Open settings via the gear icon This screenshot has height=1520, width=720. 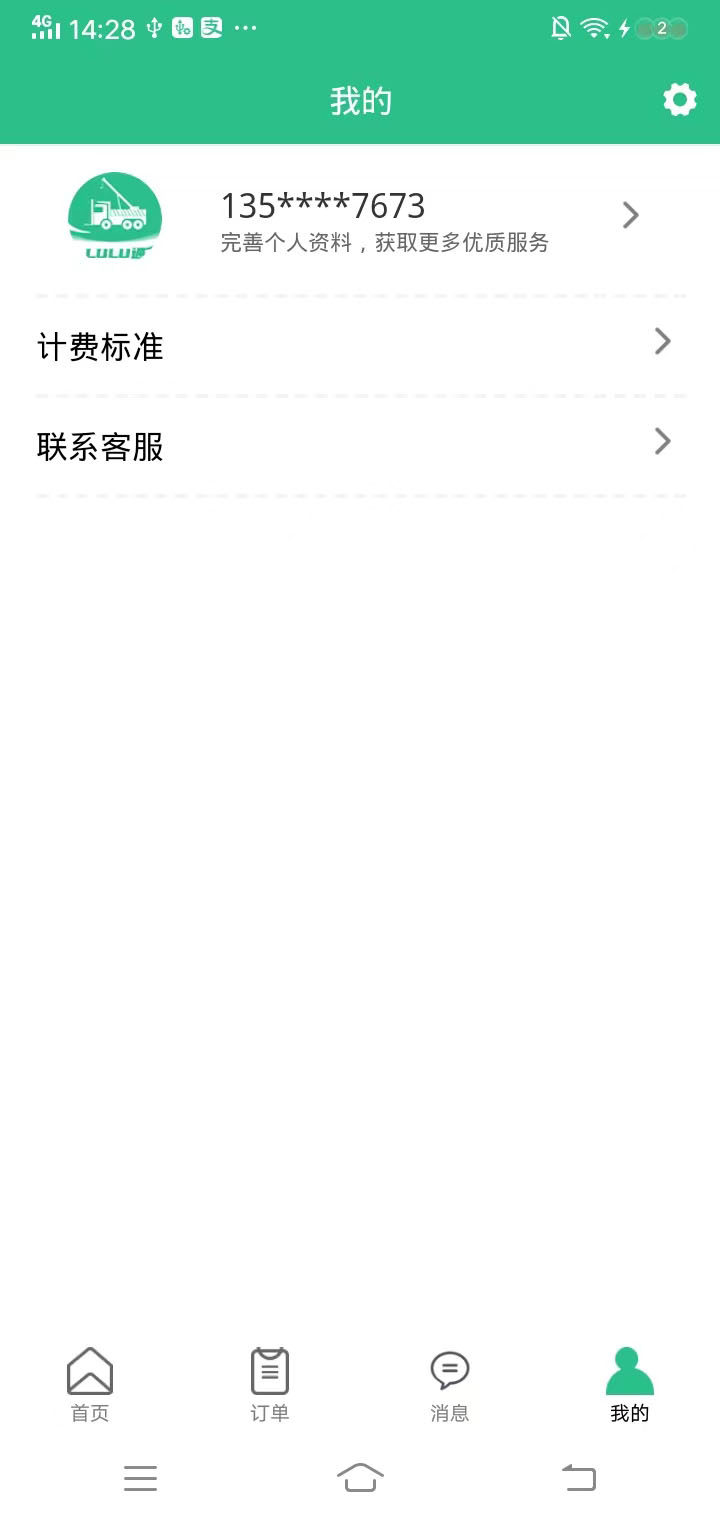click(679, 100)
